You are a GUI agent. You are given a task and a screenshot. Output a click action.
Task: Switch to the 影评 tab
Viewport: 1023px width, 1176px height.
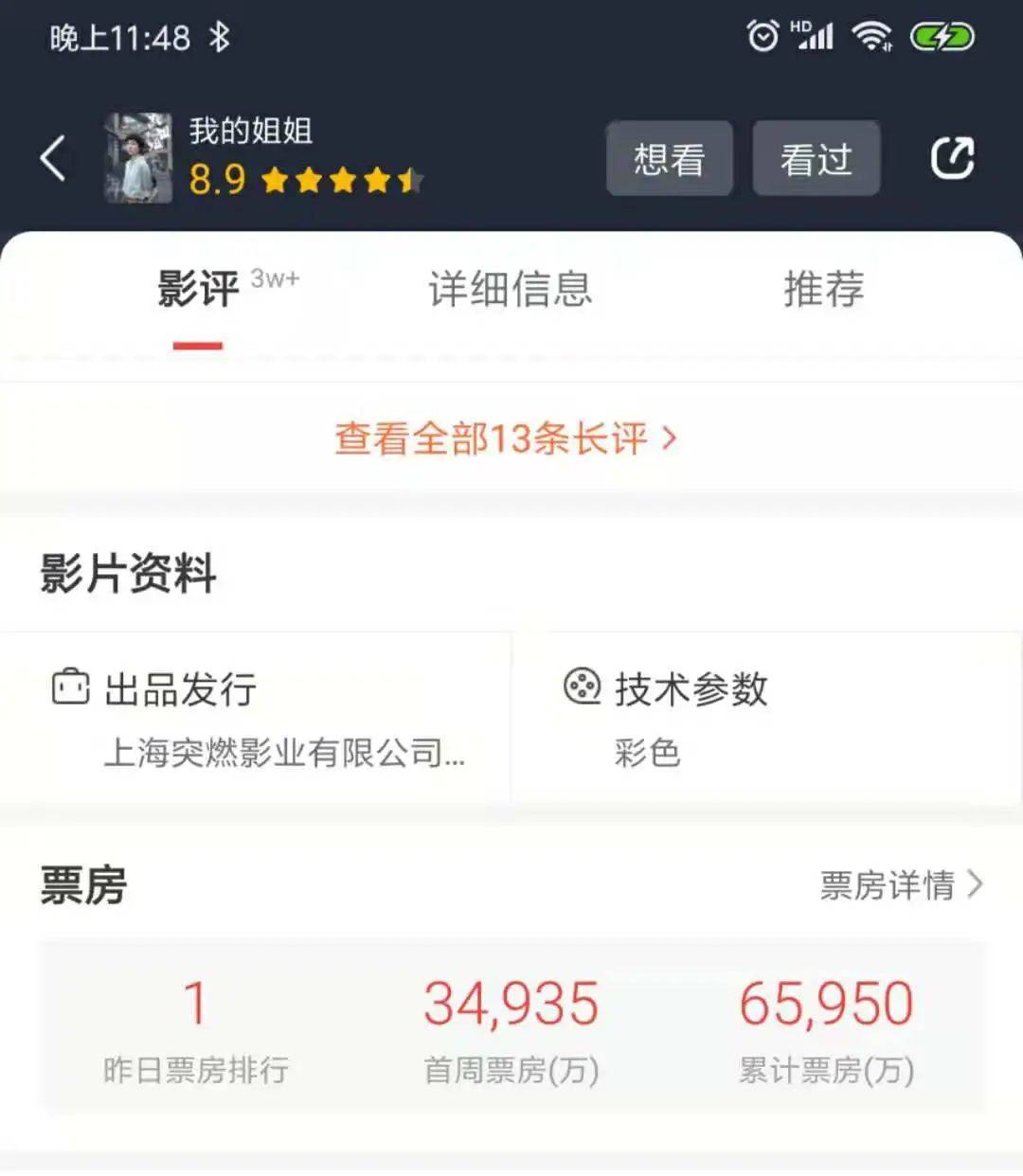[x=198, y=289]
